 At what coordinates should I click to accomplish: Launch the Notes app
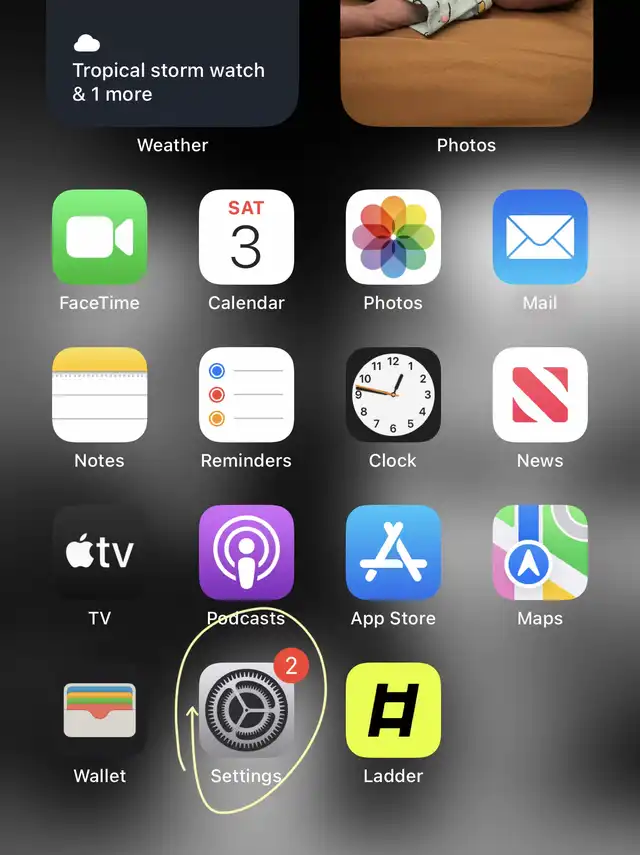pos(99,395)
